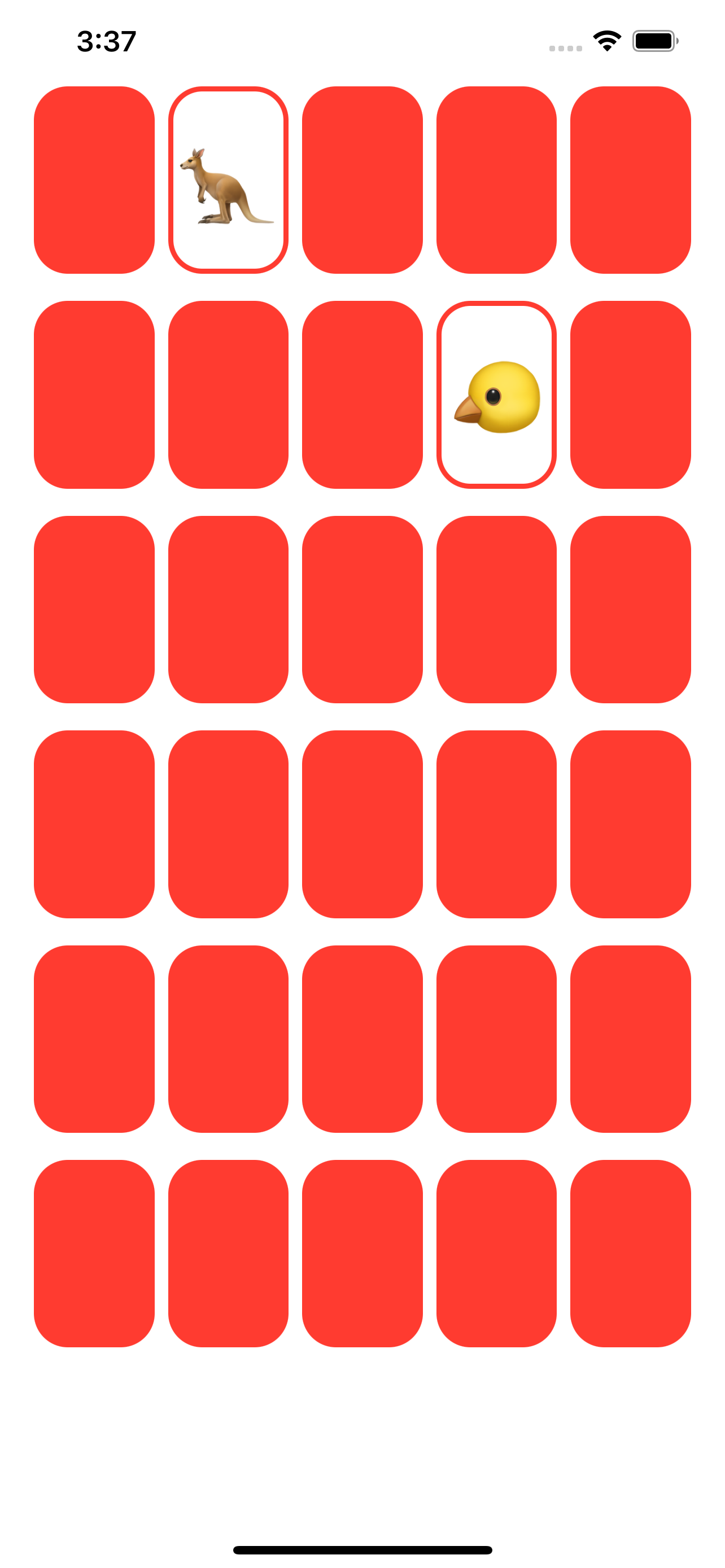Tap the face-up kangaroo card

[x=228, y=180]
